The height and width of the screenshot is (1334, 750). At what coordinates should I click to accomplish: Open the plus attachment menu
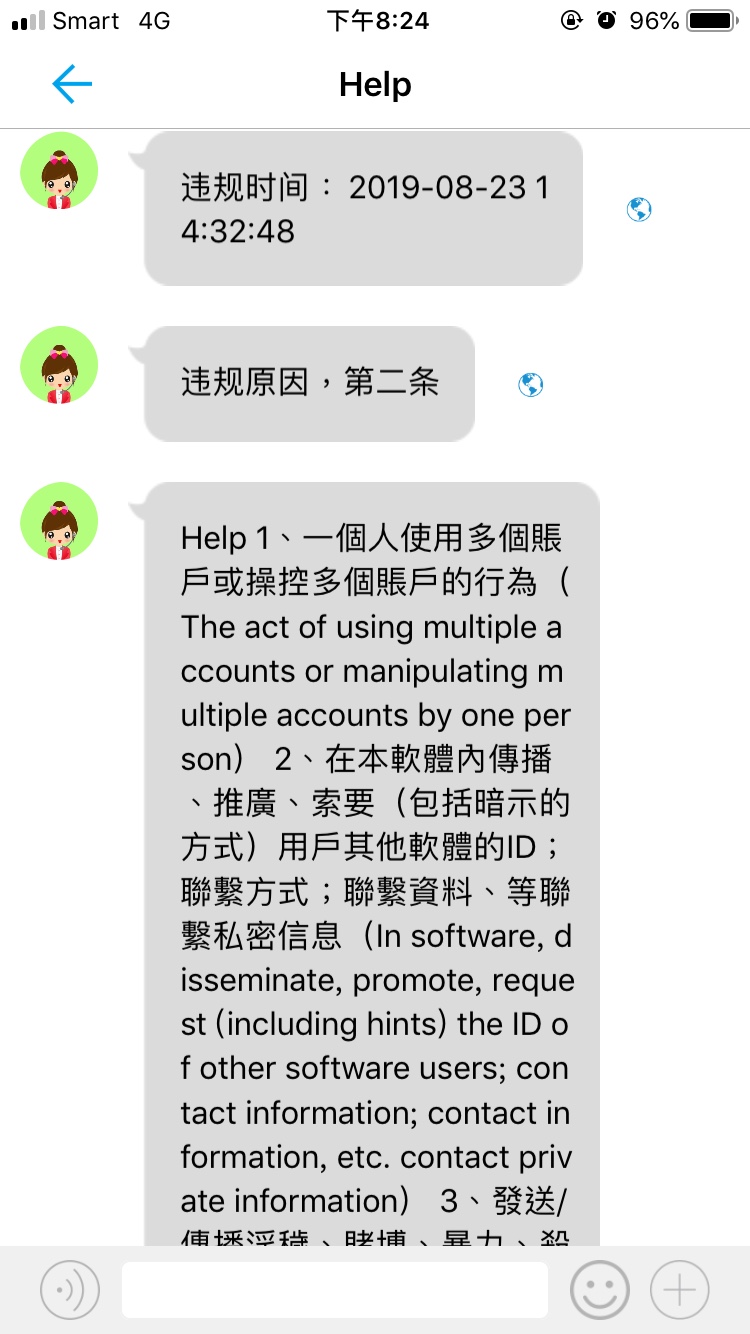click(680, 1290)
